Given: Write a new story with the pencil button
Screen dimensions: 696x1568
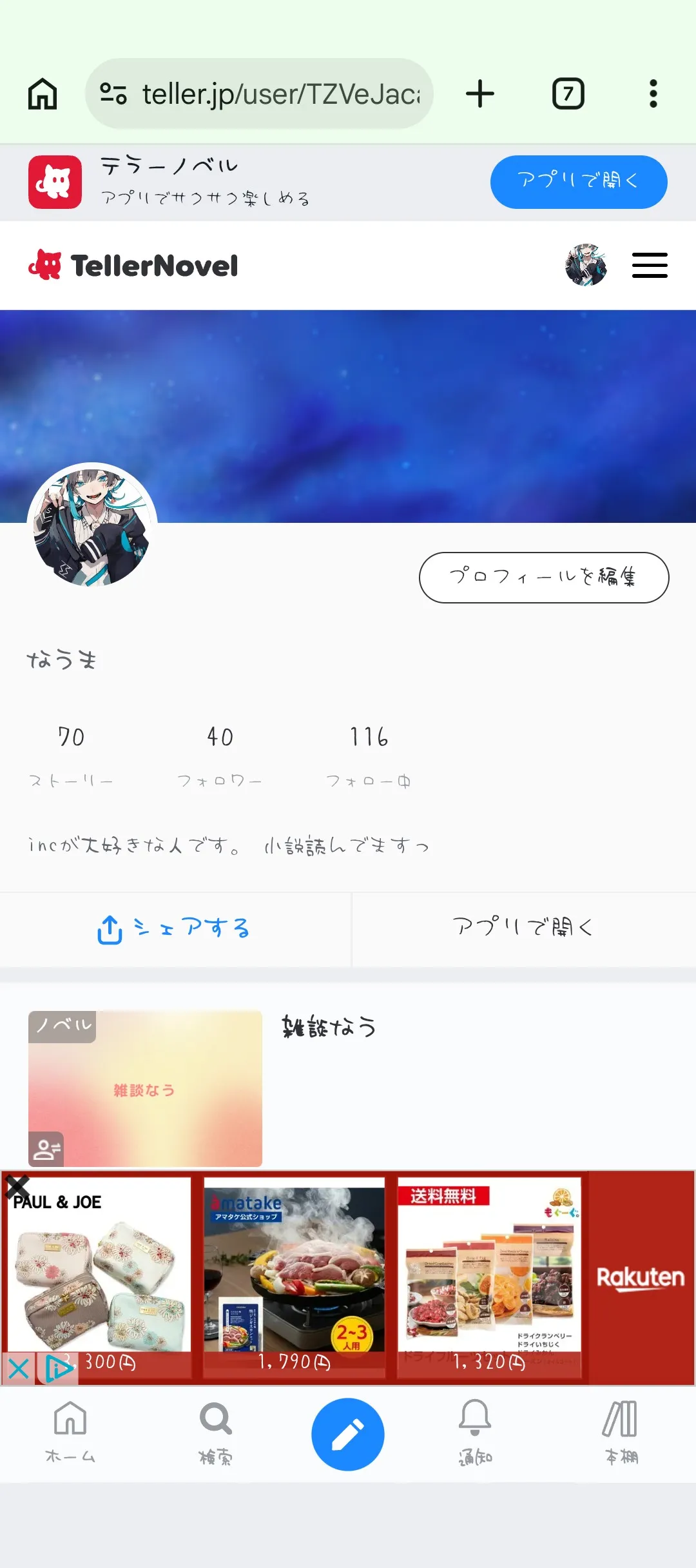Looking at the screenshot, I should click(348, 1434).
